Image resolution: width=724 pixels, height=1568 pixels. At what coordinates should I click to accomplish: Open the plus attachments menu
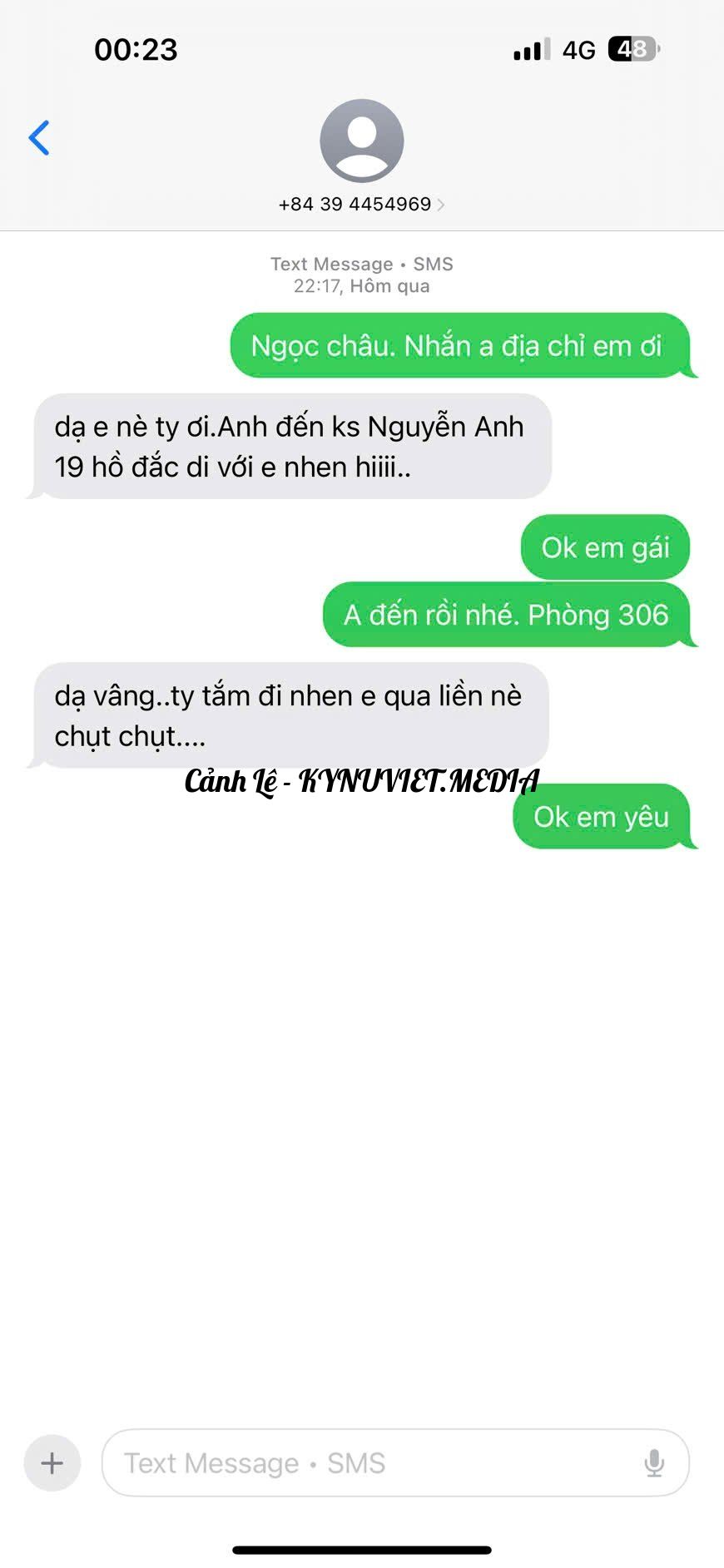tap(52, 1463)
